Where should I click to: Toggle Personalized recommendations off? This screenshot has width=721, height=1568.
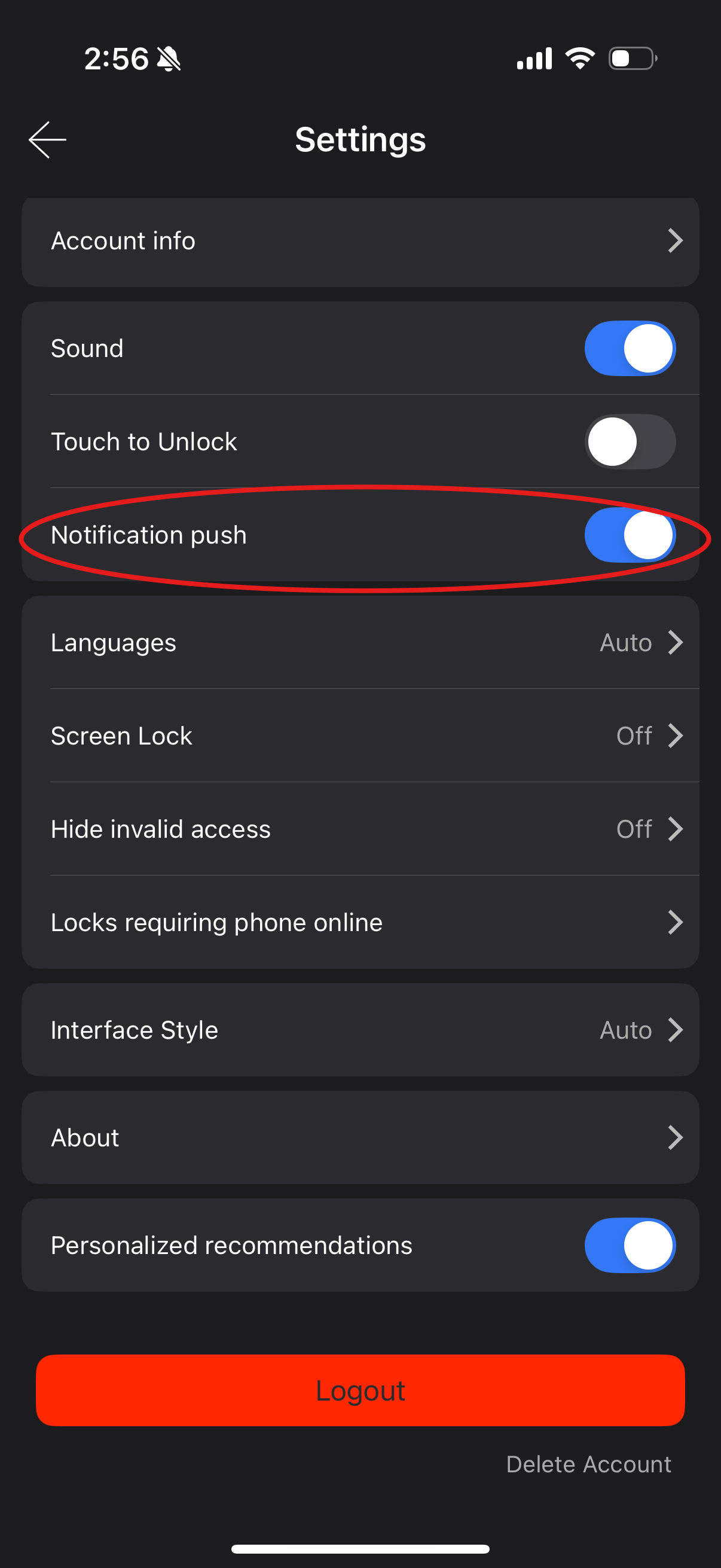point(630,1246)
